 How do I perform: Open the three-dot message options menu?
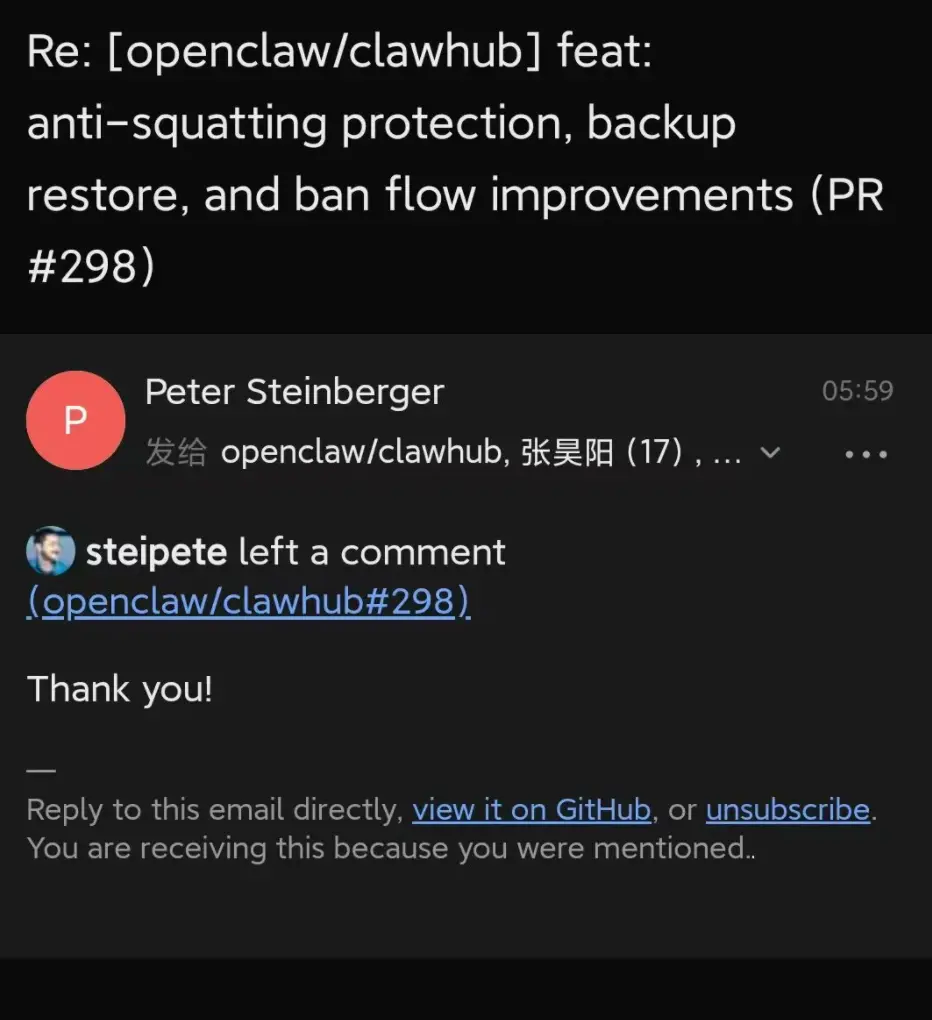pyautogui.click(x=866, y=454)
